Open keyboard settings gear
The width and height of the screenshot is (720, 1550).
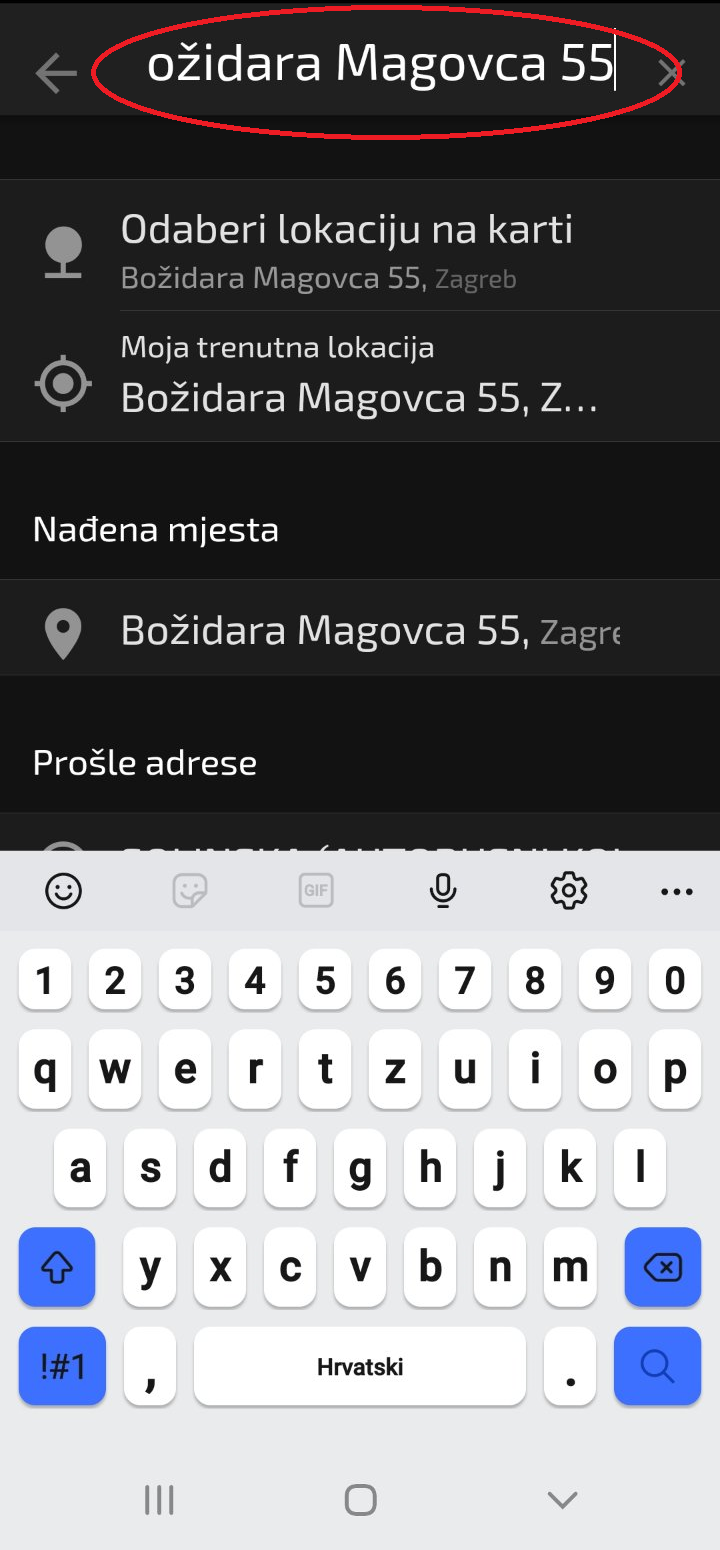[569, 890]
